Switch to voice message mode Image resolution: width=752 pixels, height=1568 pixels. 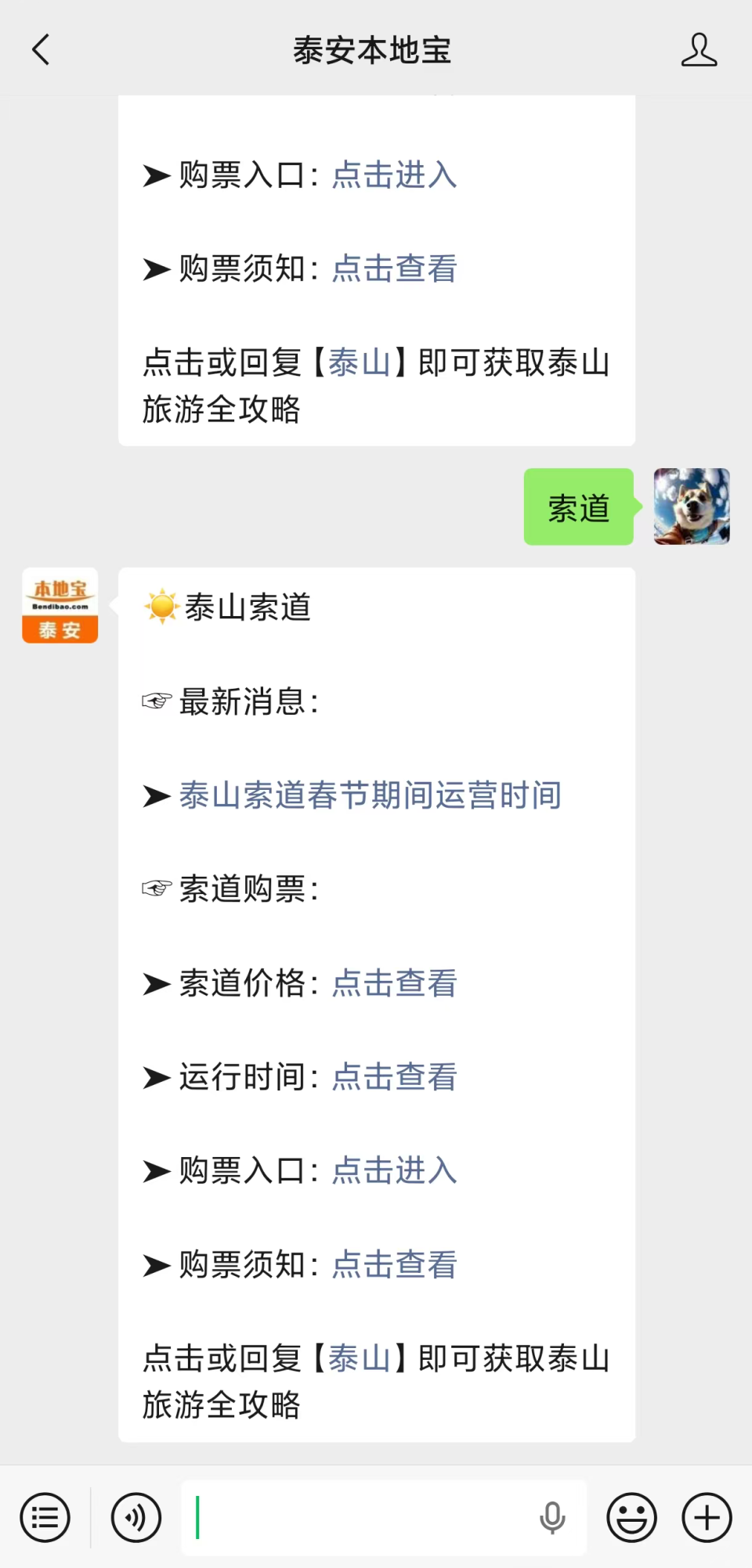(135, 1516)
